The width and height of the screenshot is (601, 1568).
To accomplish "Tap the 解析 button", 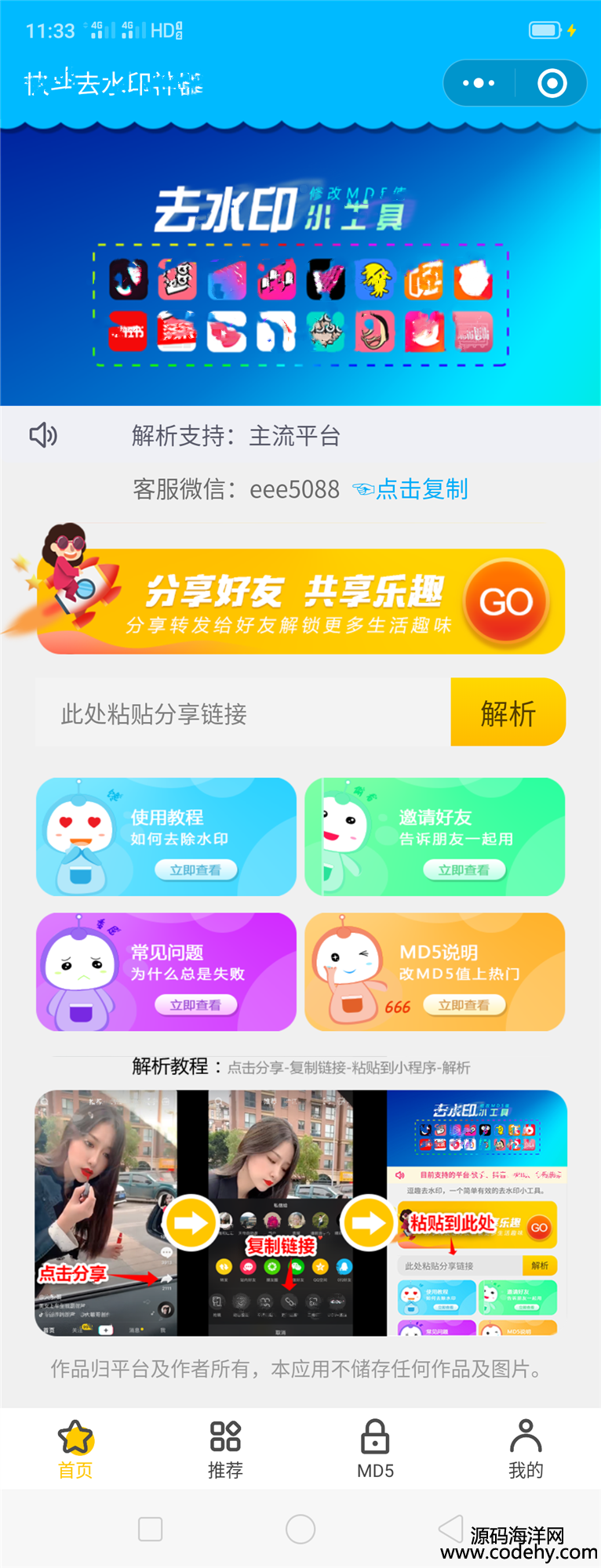I will click(508, 713).
